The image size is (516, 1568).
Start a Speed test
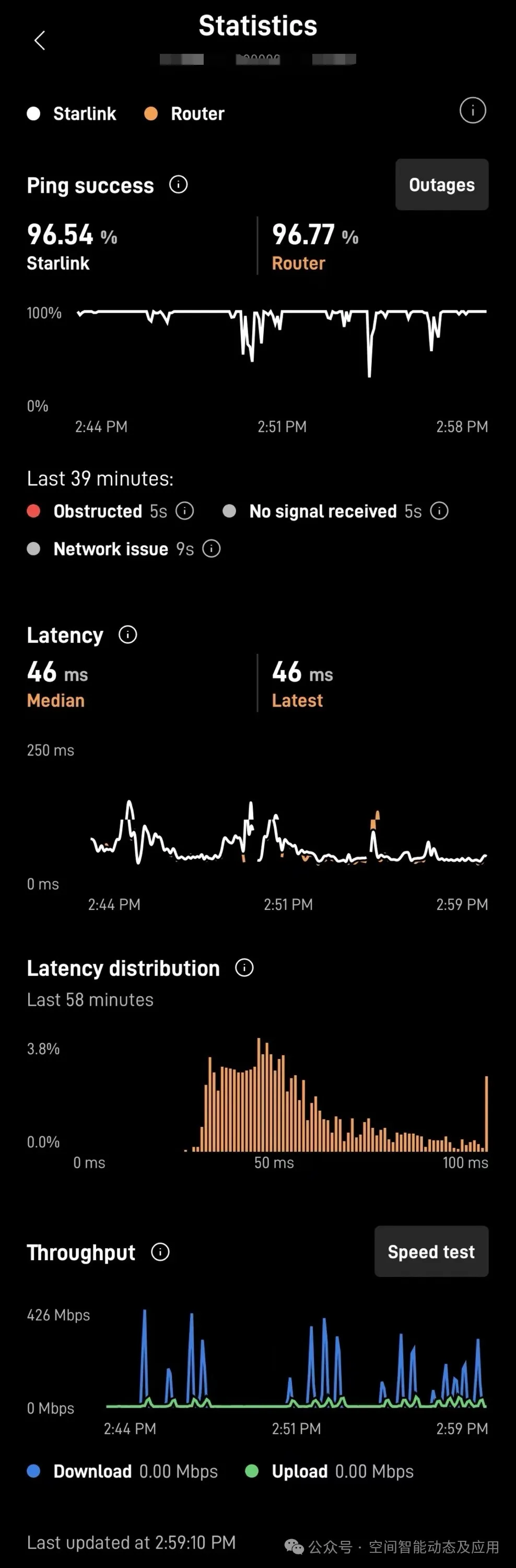tap(431, 1251)
